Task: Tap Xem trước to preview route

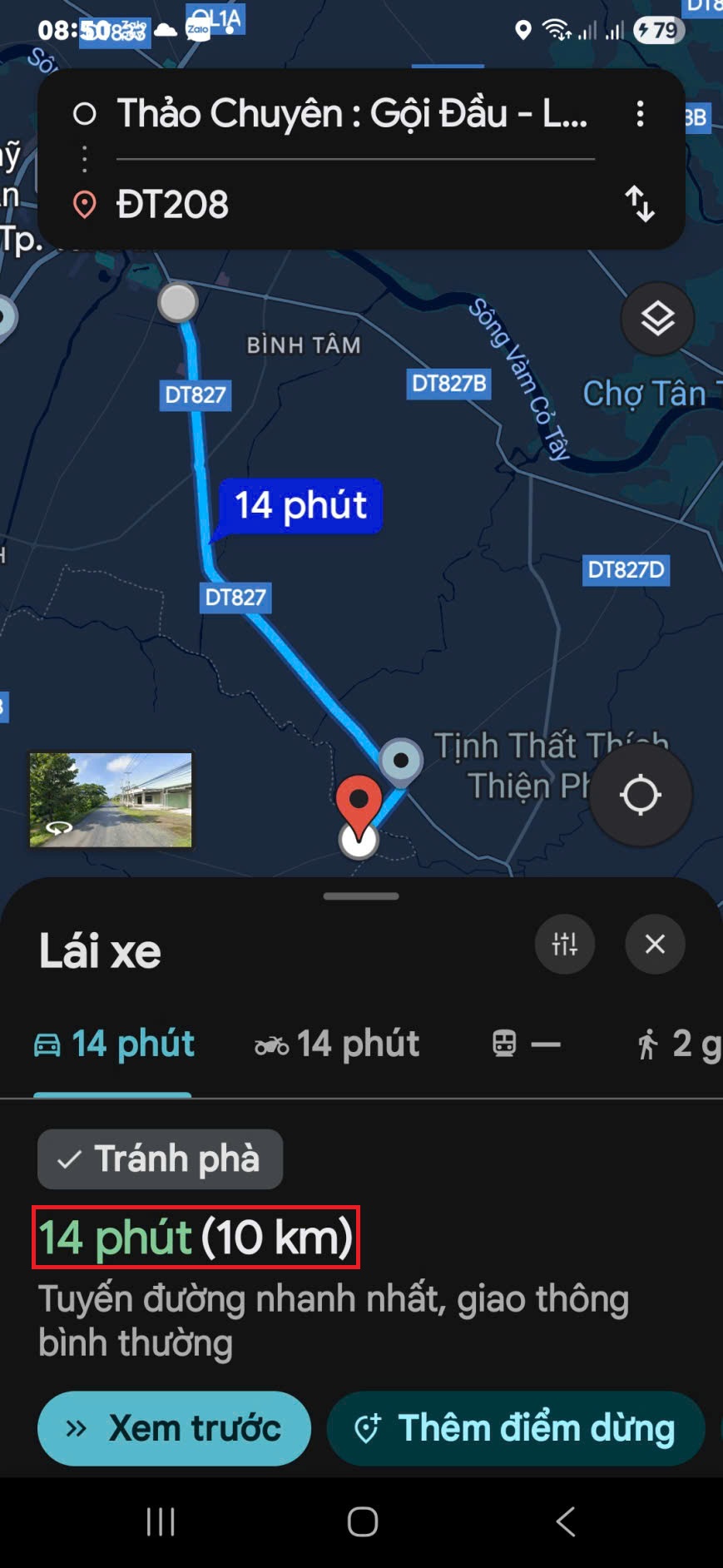Action: pos(174,1428)
